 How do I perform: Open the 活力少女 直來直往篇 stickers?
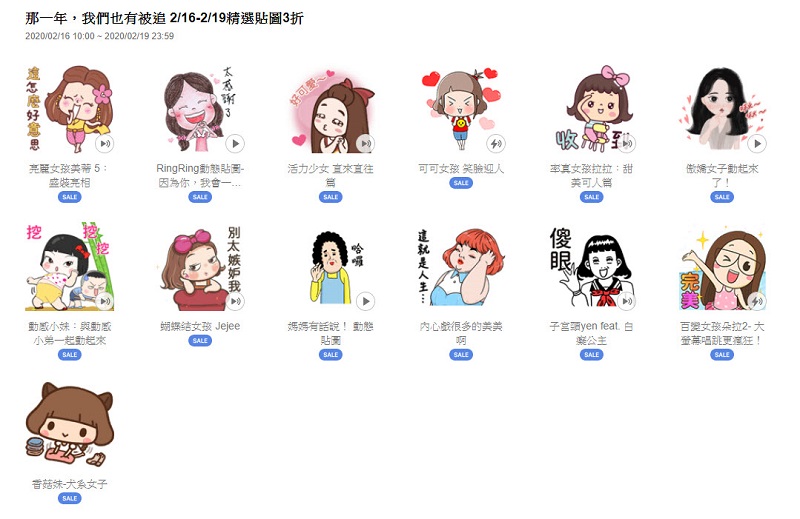pos(330,110)
